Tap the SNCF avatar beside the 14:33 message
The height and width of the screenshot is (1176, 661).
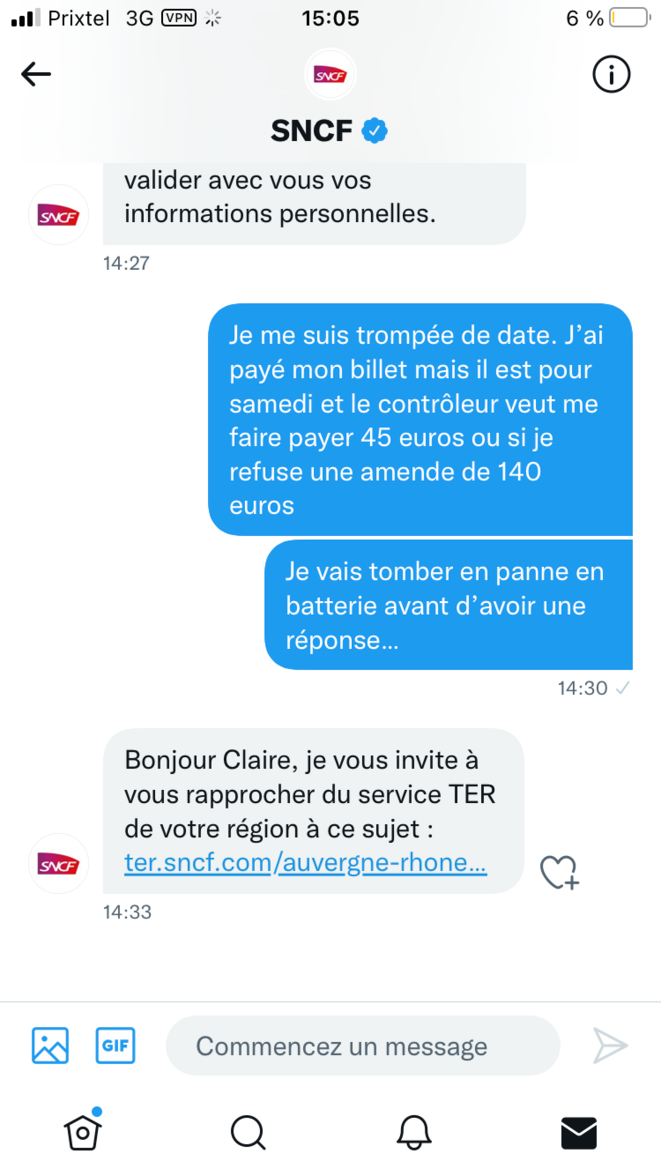coord(59,863)
